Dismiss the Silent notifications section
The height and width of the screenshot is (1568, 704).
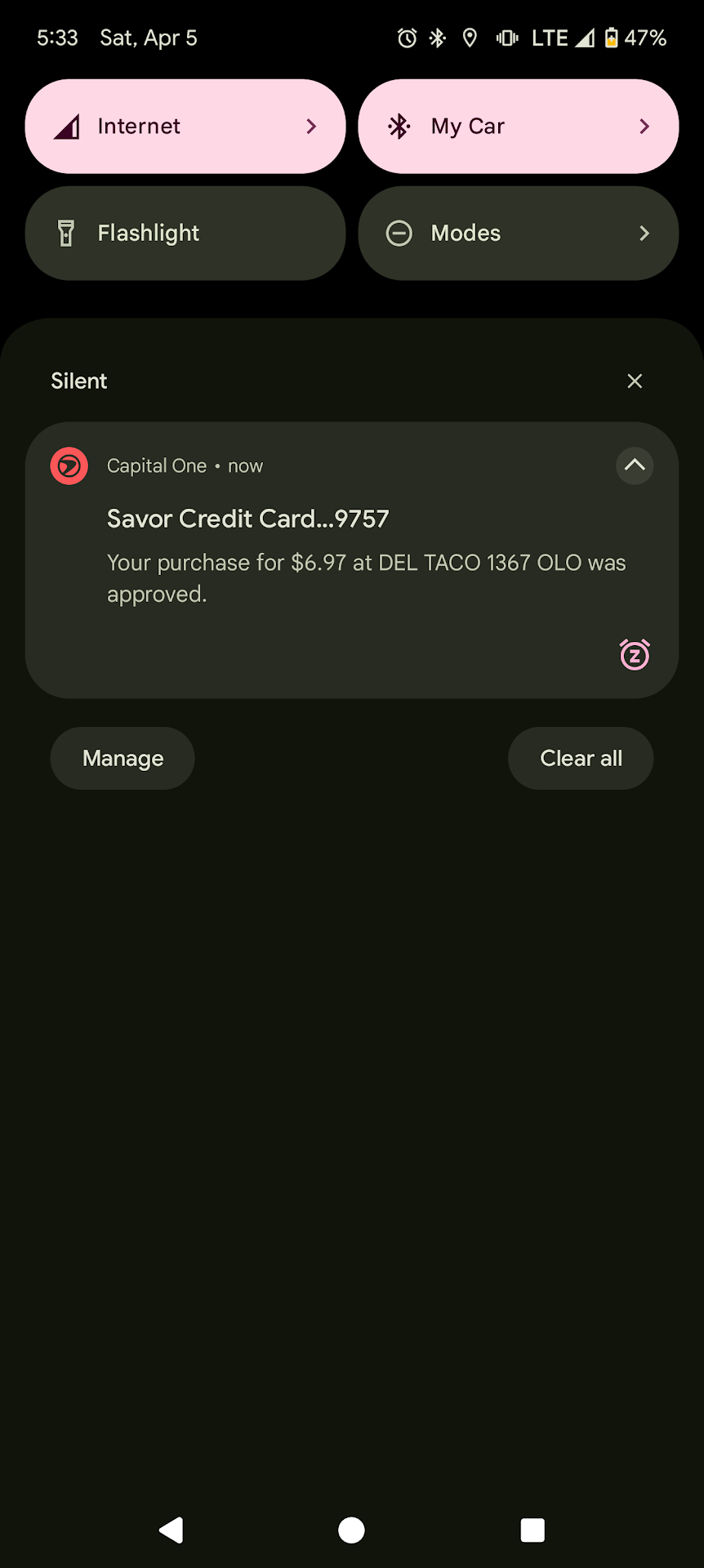635,381
